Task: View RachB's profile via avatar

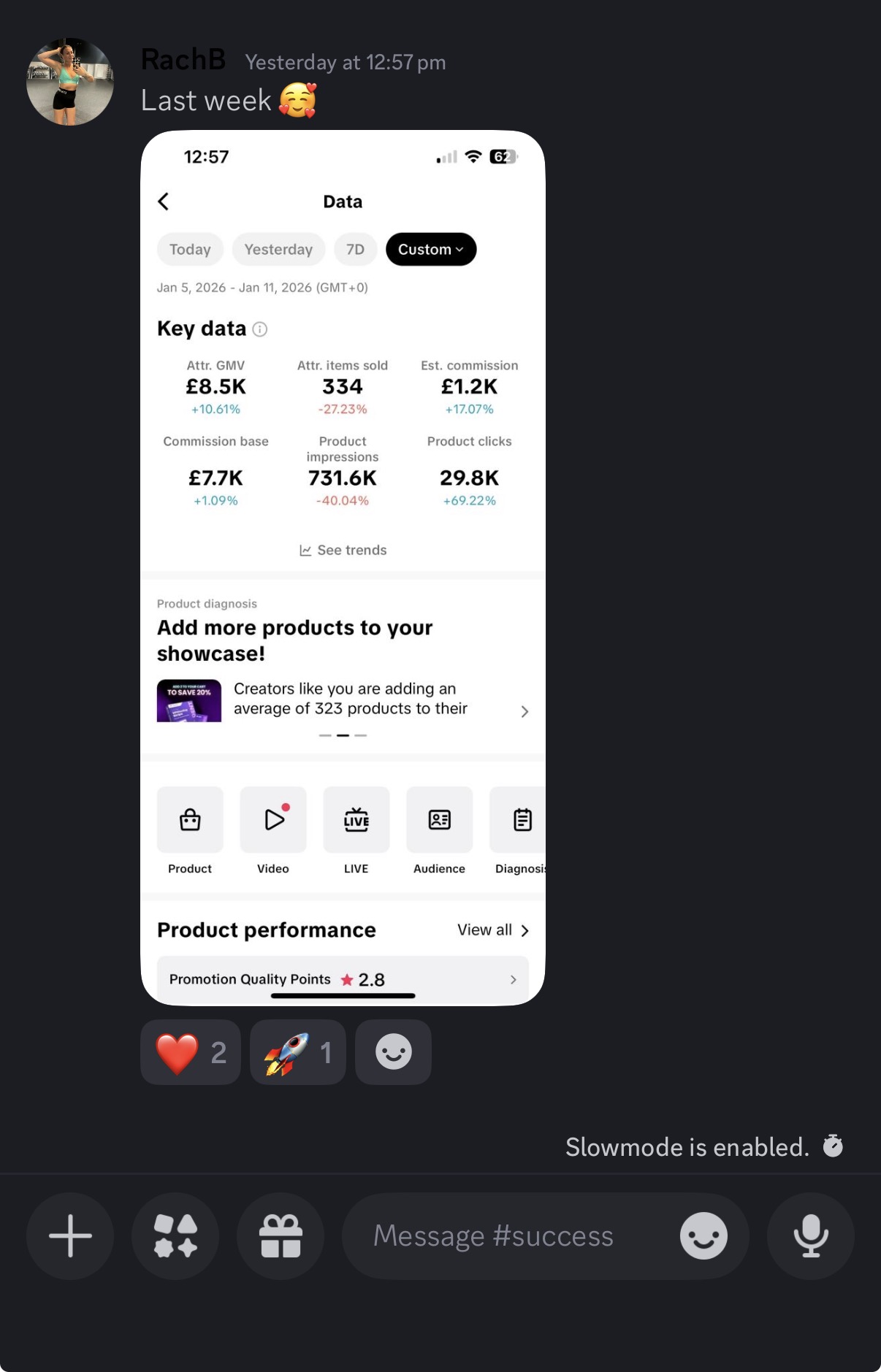Action: point(70,82)
